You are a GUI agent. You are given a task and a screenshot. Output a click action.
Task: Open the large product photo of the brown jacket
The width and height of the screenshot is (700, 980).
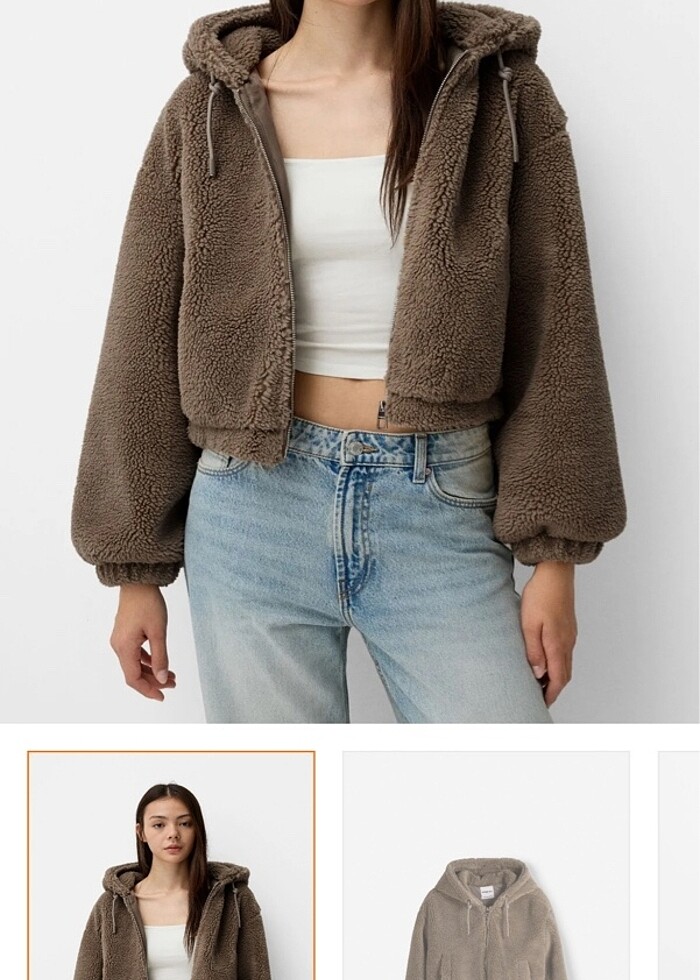coord(350,360)
